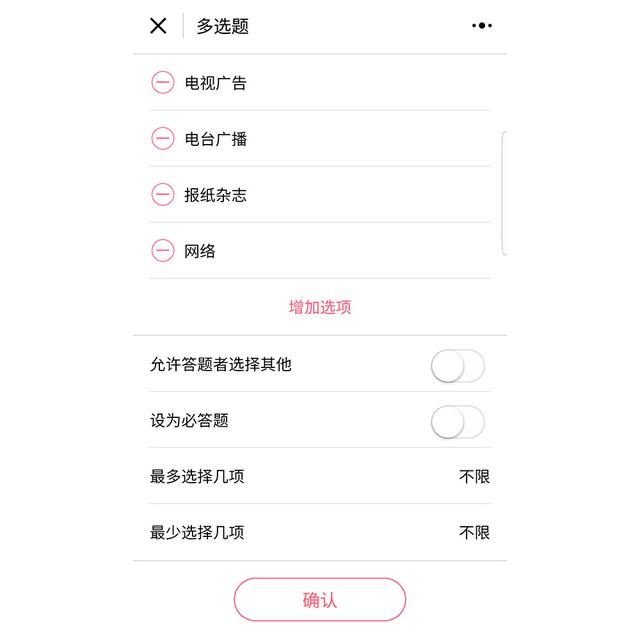Remove the 电视广告 option
Viewport: 640px width, 640px height.
tap(163, 83)
